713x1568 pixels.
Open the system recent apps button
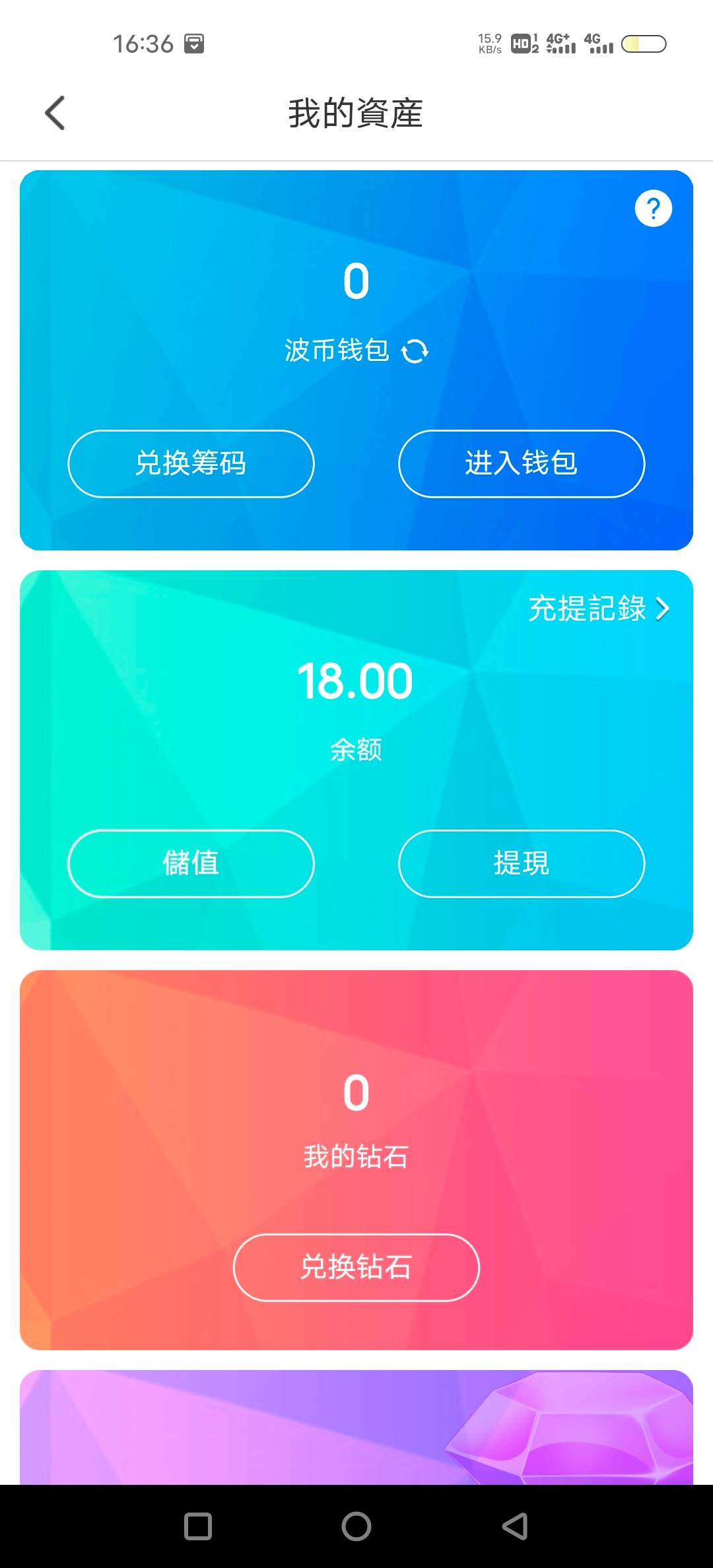198,1526
